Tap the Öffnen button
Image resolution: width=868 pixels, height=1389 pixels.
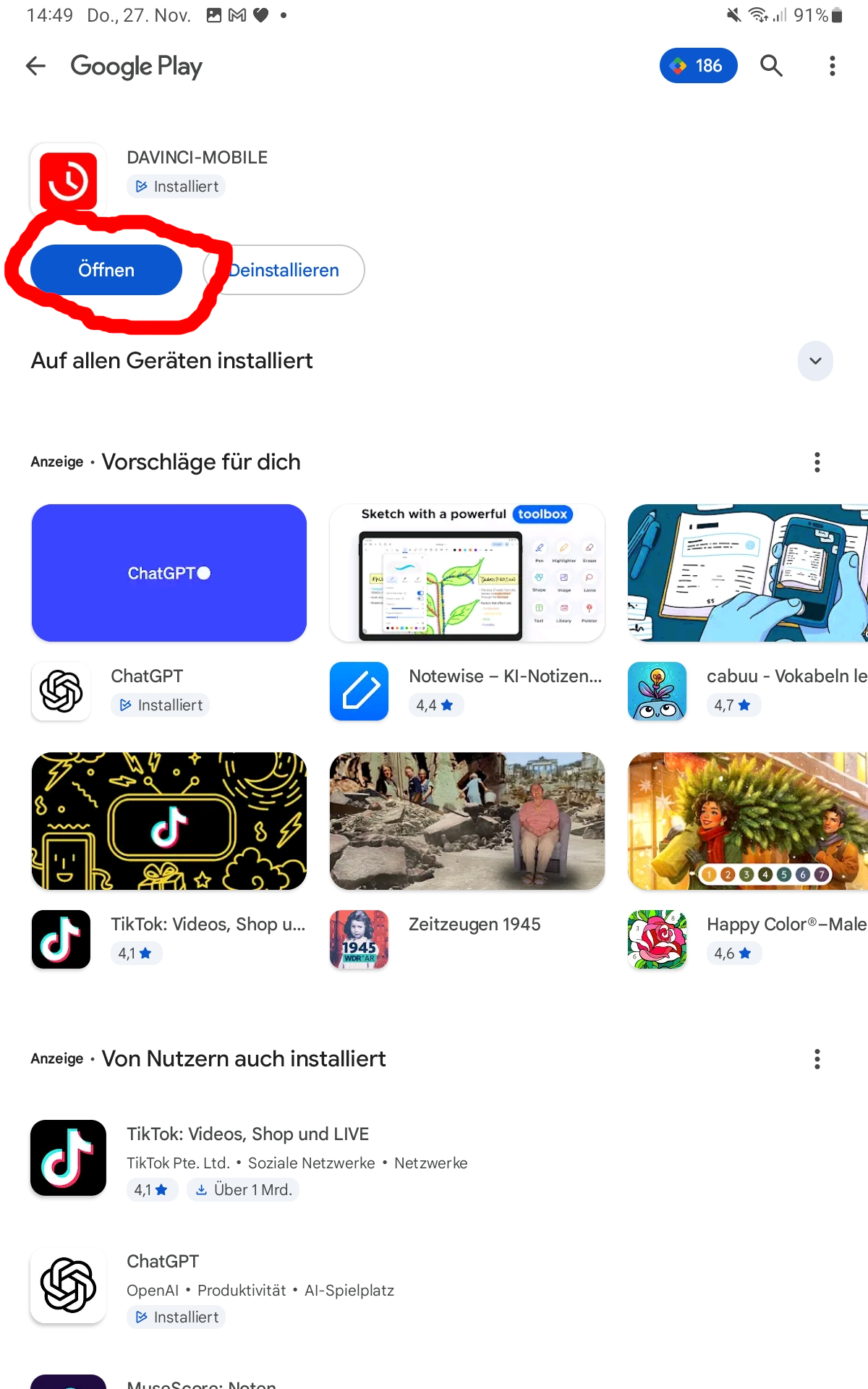(x=106, y=270)
